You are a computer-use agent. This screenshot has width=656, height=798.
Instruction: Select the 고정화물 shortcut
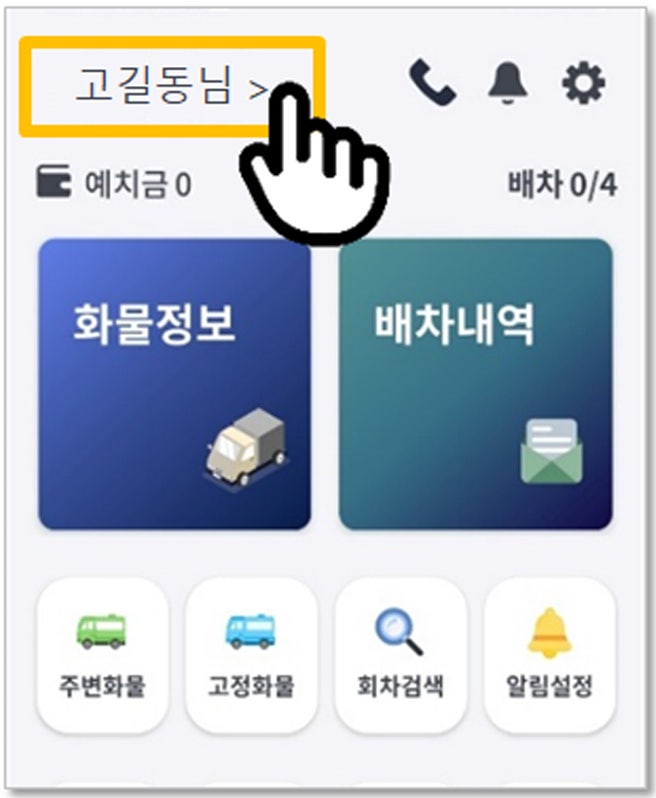coord(251,655)
